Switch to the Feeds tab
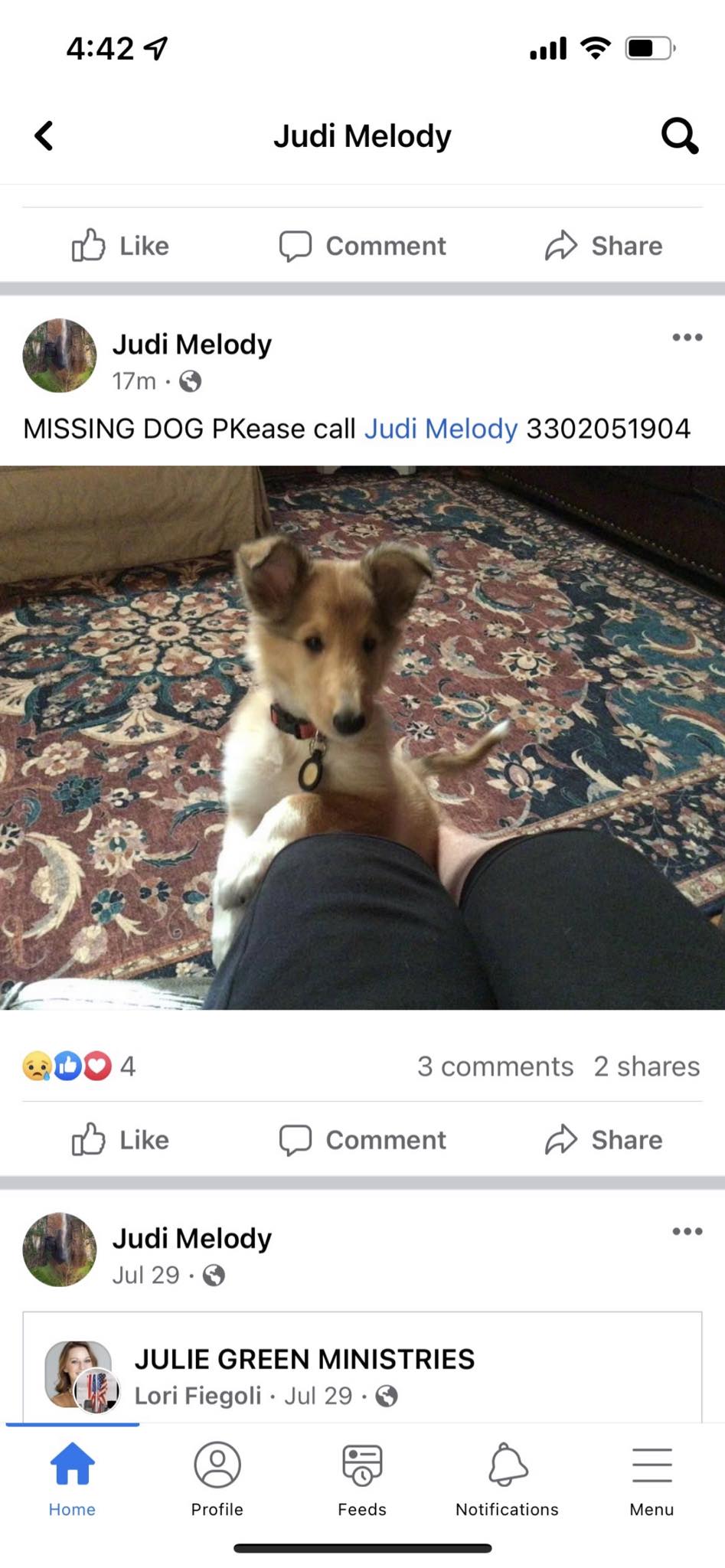Viewport: 725px width, 1568px height. coord(362,1478)
